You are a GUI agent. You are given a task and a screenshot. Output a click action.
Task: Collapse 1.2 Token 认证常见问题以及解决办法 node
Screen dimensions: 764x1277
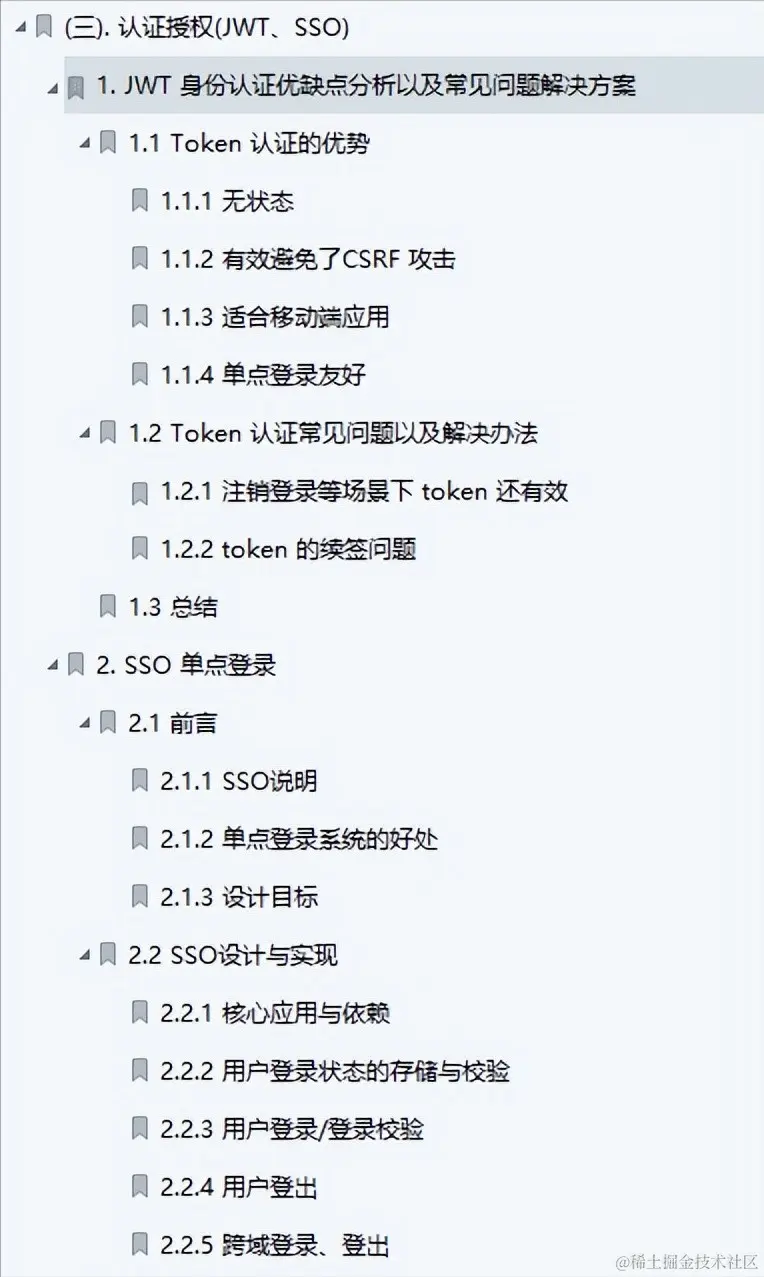tap(85, 434)
